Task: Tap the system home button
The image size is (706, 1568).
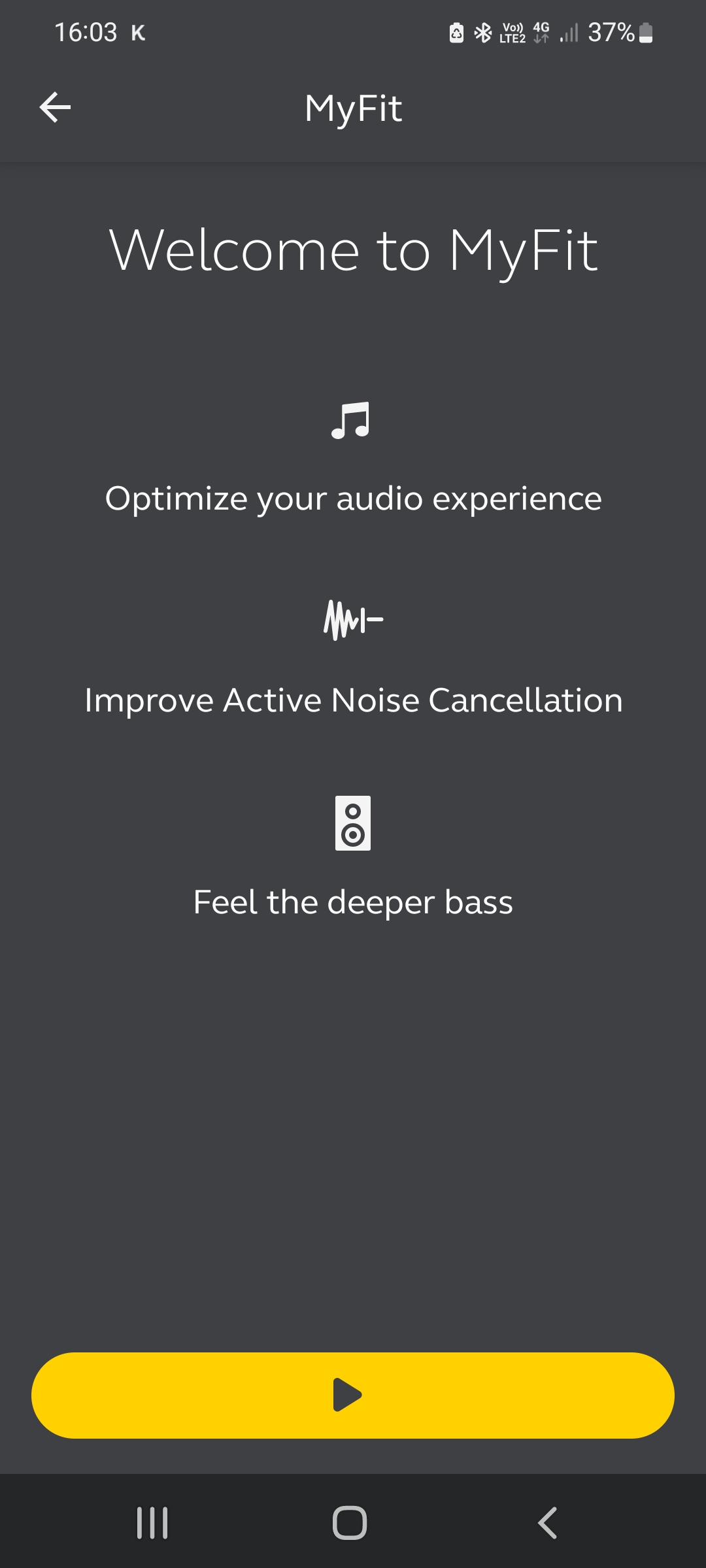Action: coord(350,1523)
